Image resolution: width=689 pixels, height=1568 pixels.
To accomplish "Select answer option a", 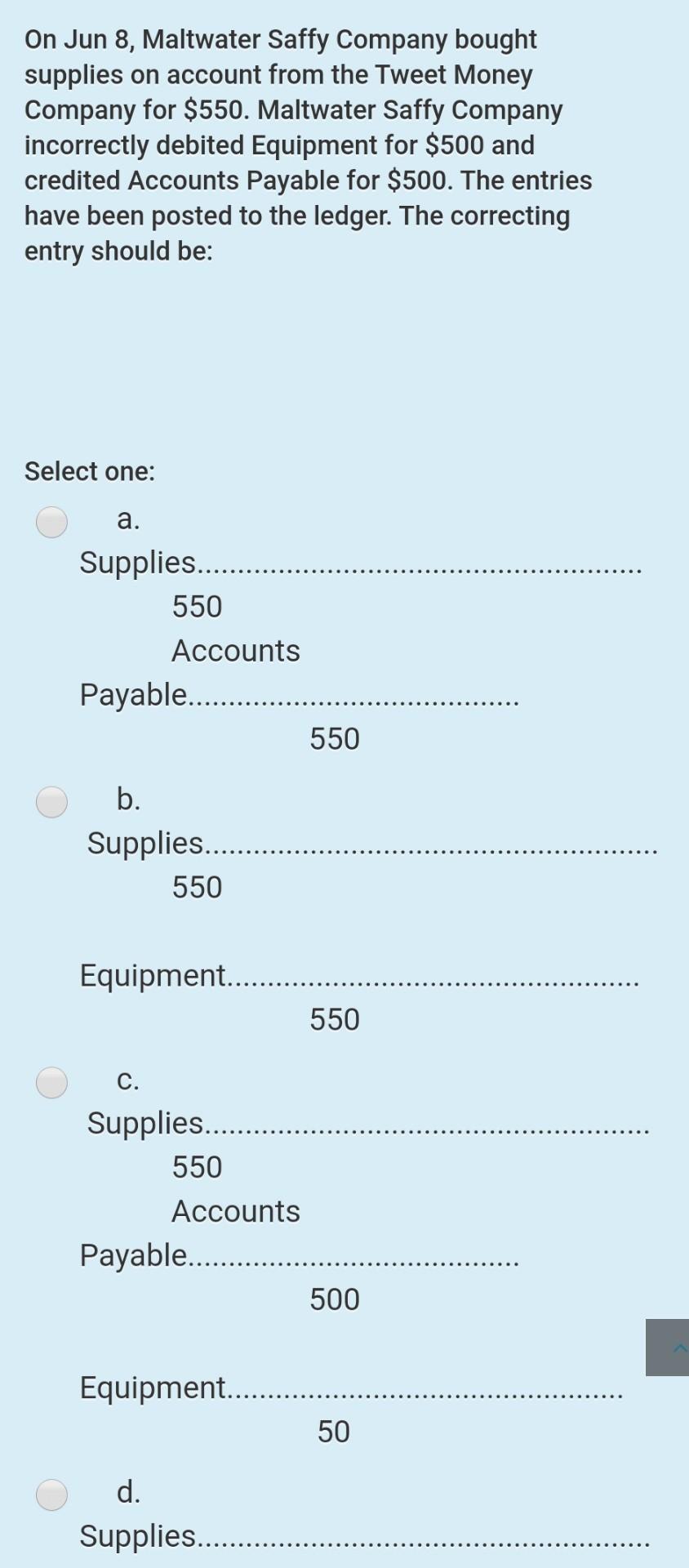I will pos(52,522).
